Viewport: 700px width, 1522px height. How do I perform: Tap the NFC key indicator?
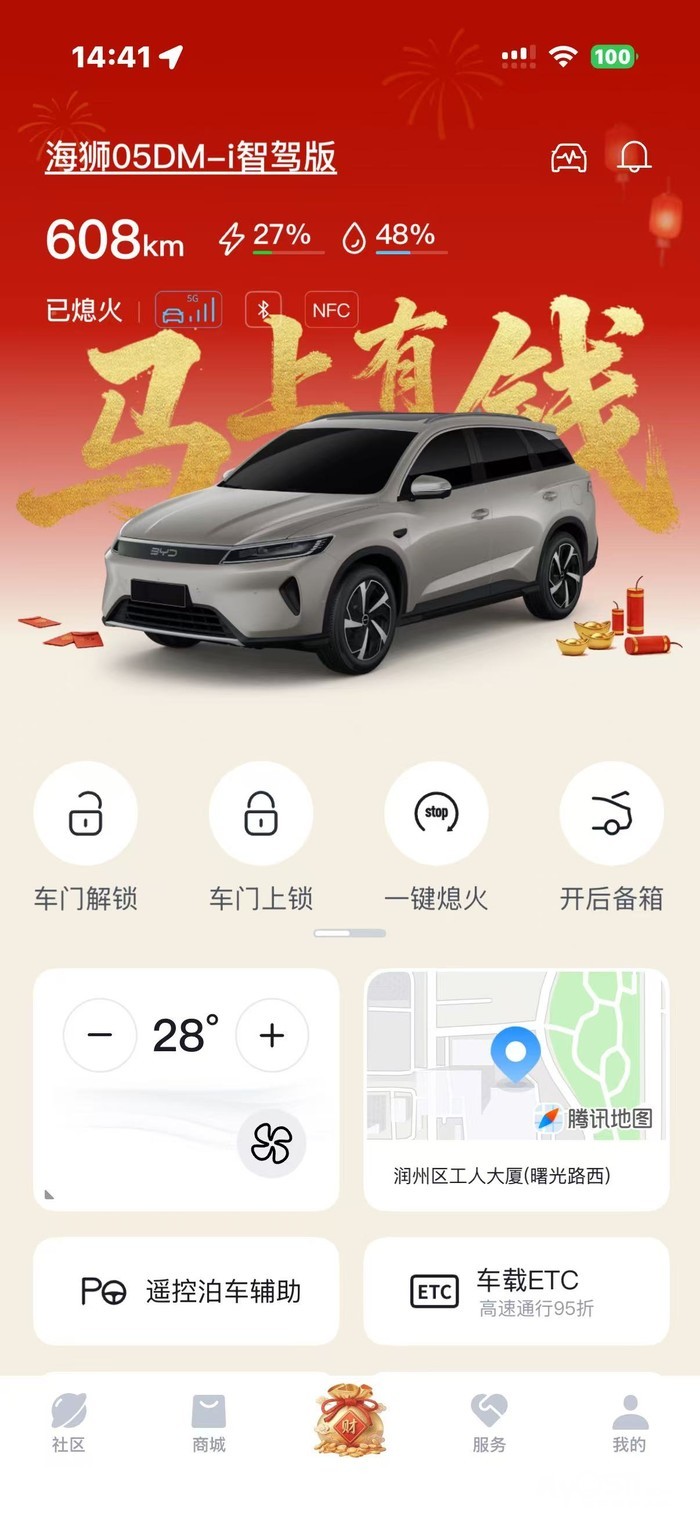pos(331,310)
